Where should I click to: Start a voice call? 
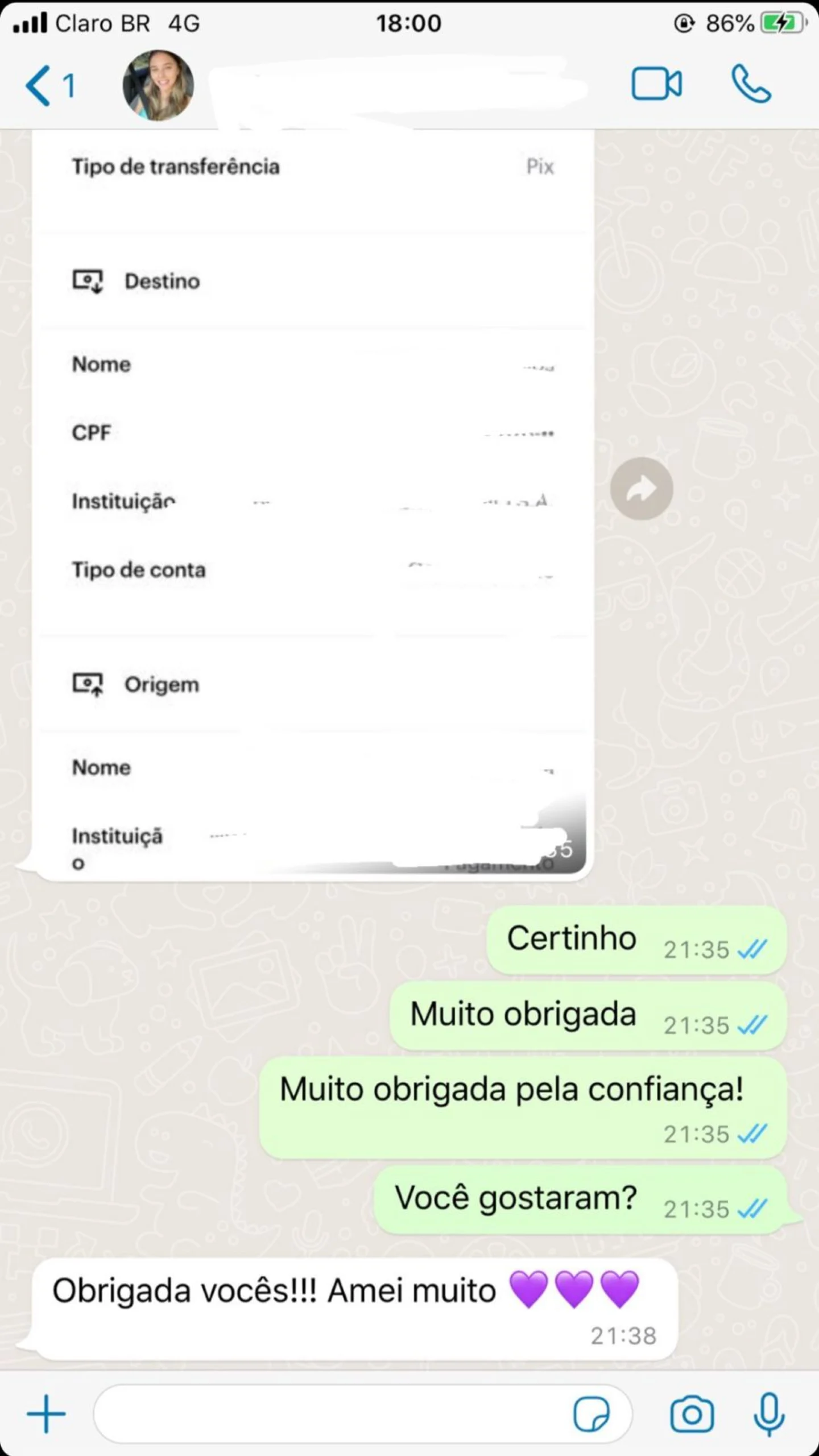tap(751, 85)
